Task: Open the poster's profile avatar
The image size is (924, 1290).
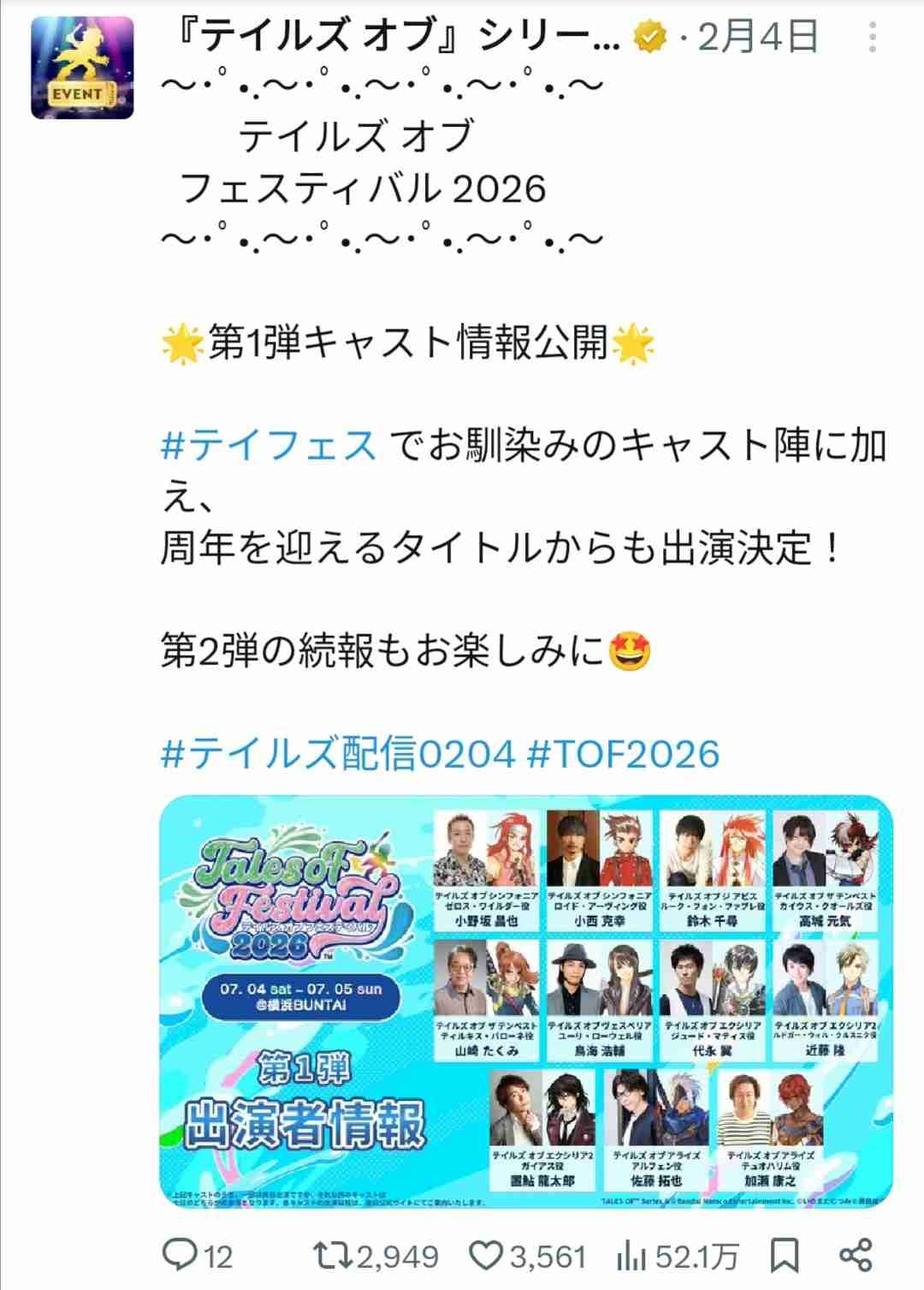Action: [82, 68]
